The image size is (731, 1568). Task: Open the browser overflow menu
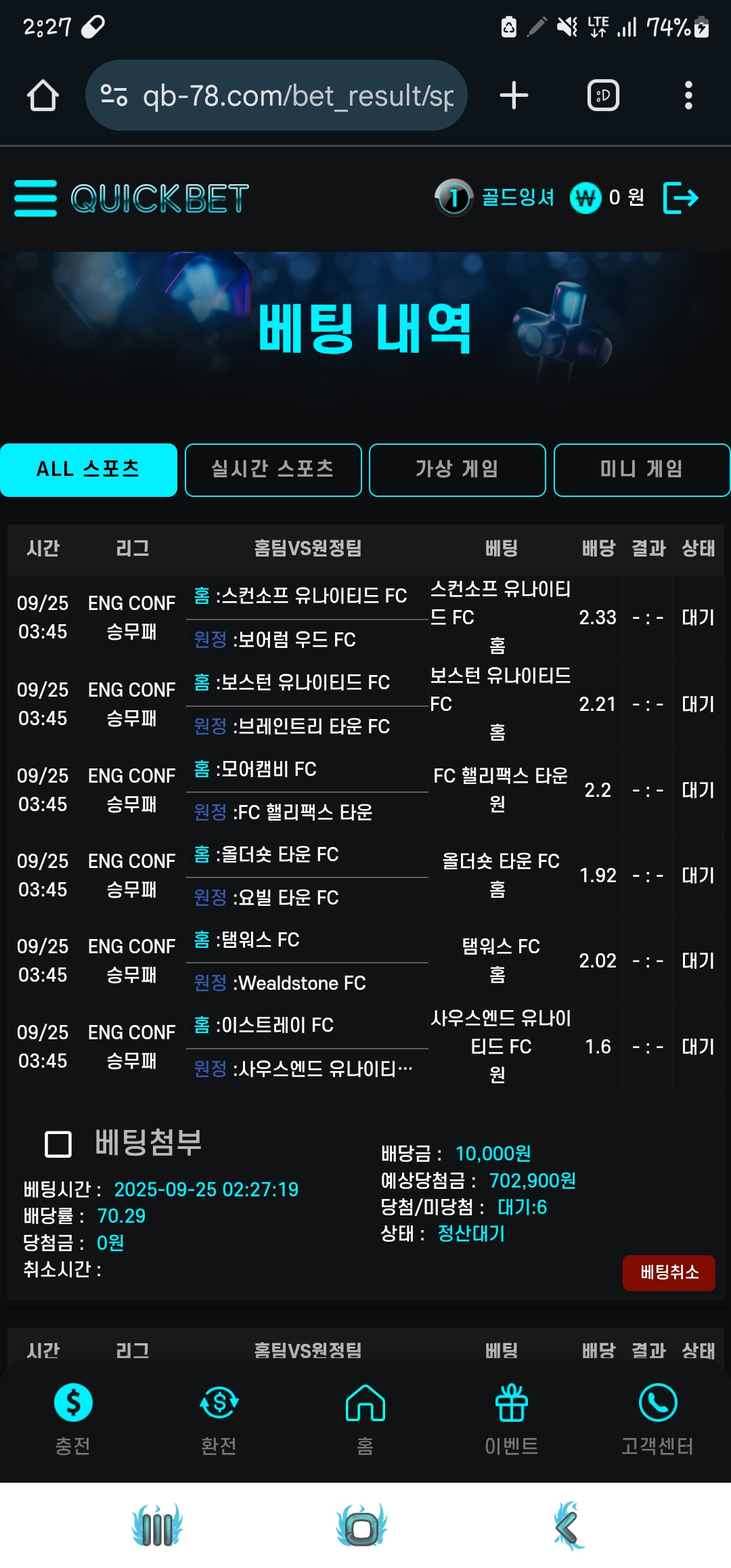click(x=688, y=95)
